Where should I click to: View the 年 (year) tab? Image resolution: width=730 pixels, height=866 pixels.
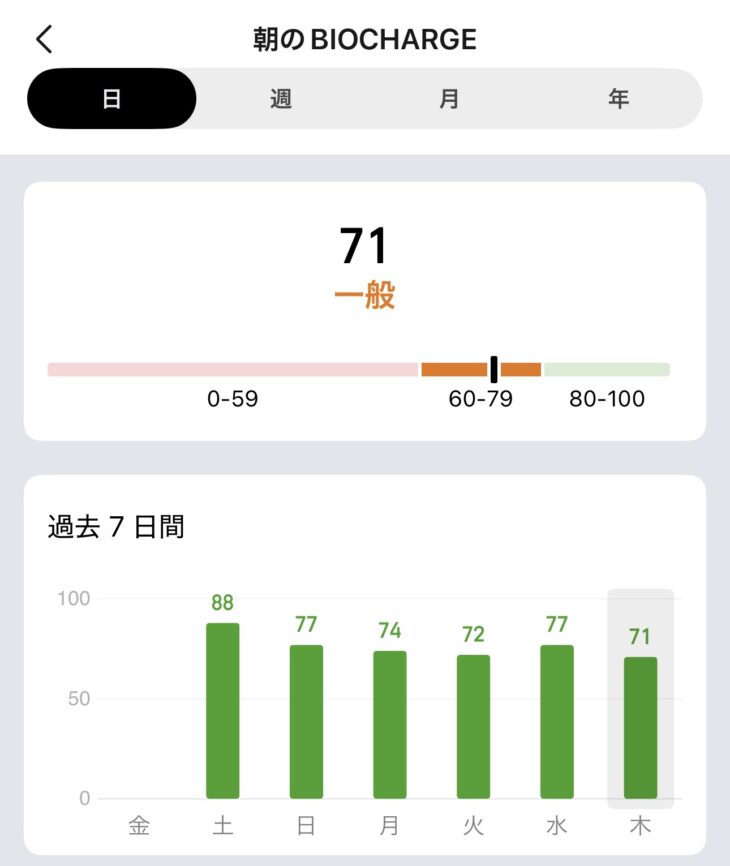pyautogui.click(x=620, y=98)
